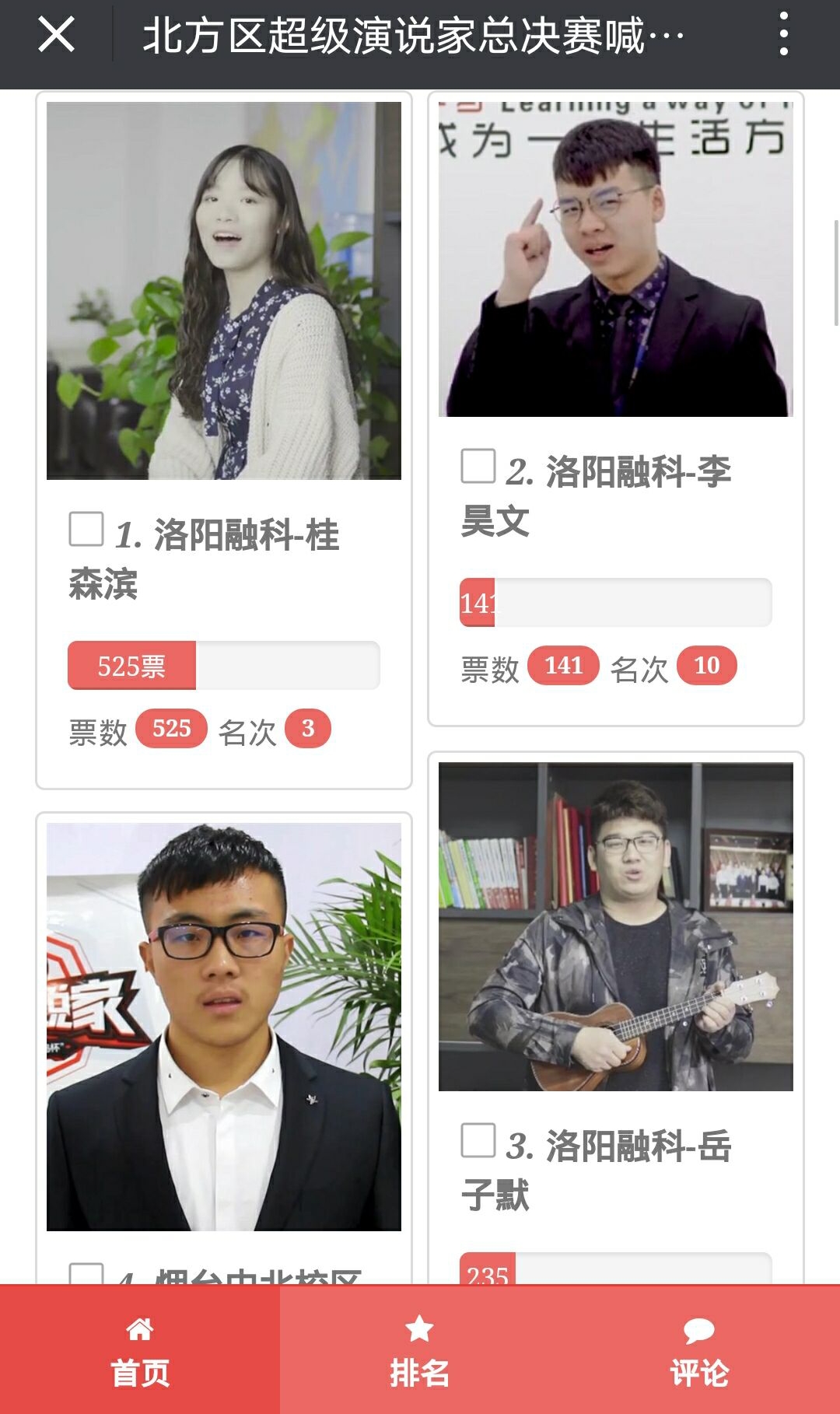Go to the 首页 home tab
This screenshot has width=840, height=1414.
(x=140, y=1351)
